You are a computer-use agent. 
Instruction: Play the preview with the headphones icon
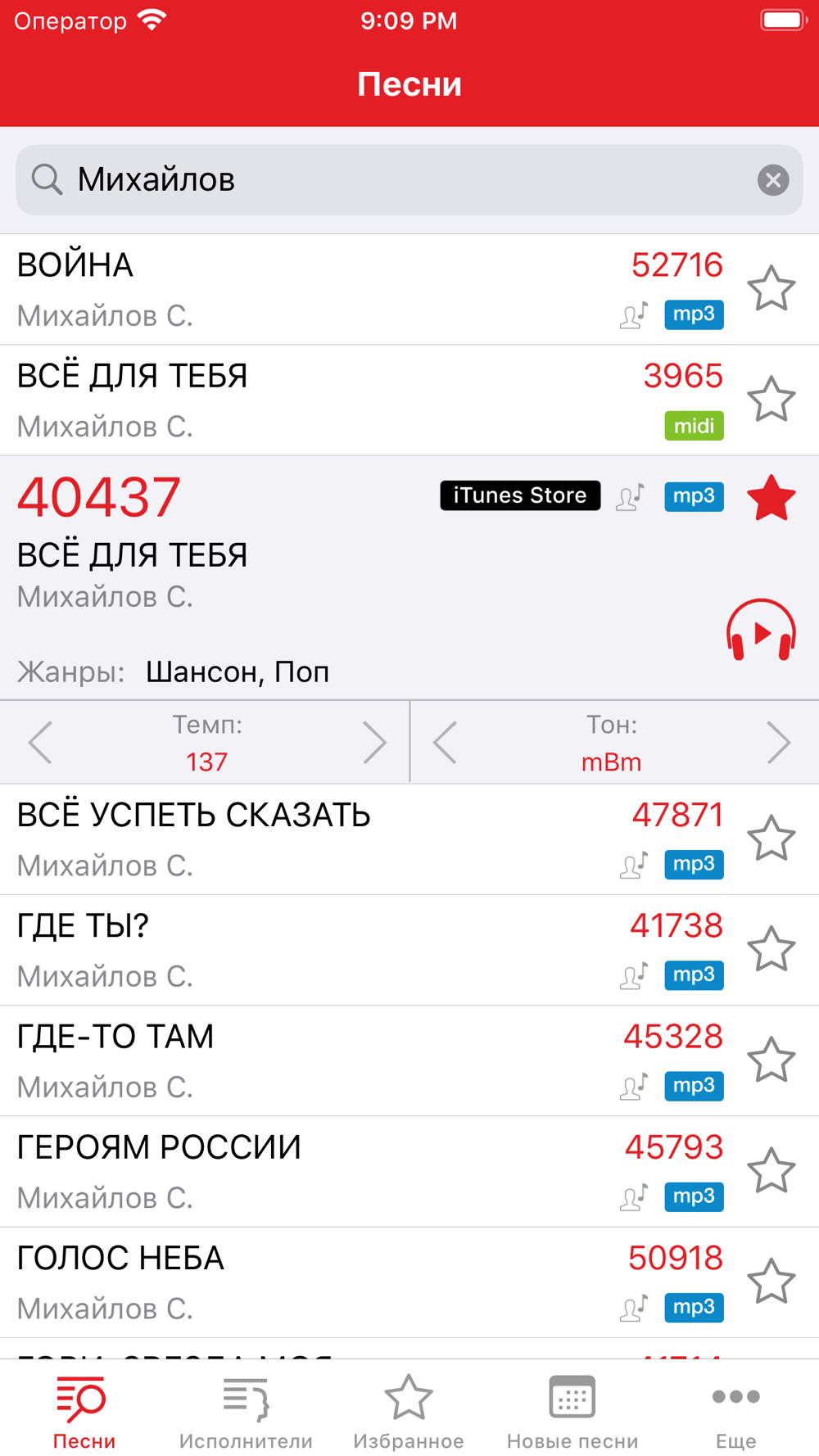tap(761, 630)
